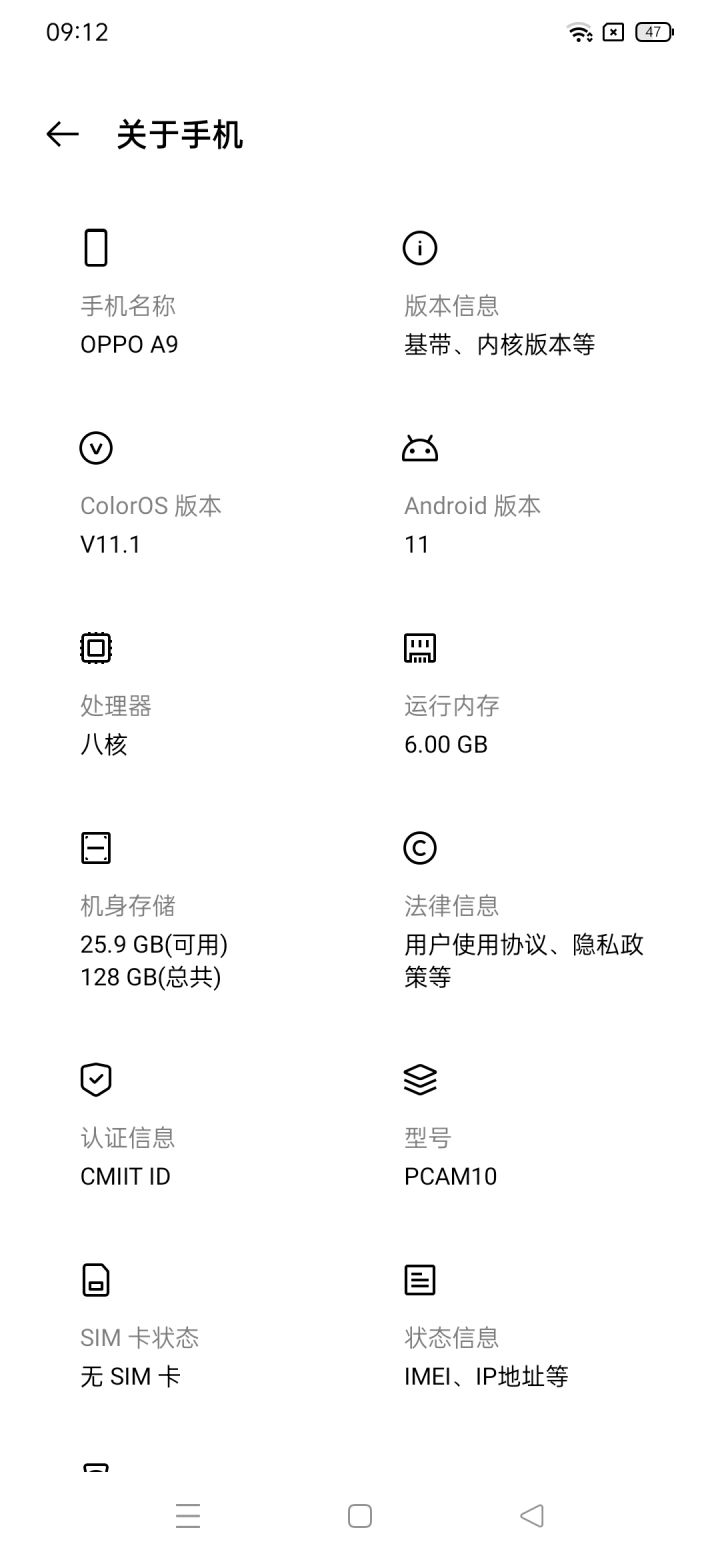Tap the Wi-Fi status bar icon

tap(578, 32)
